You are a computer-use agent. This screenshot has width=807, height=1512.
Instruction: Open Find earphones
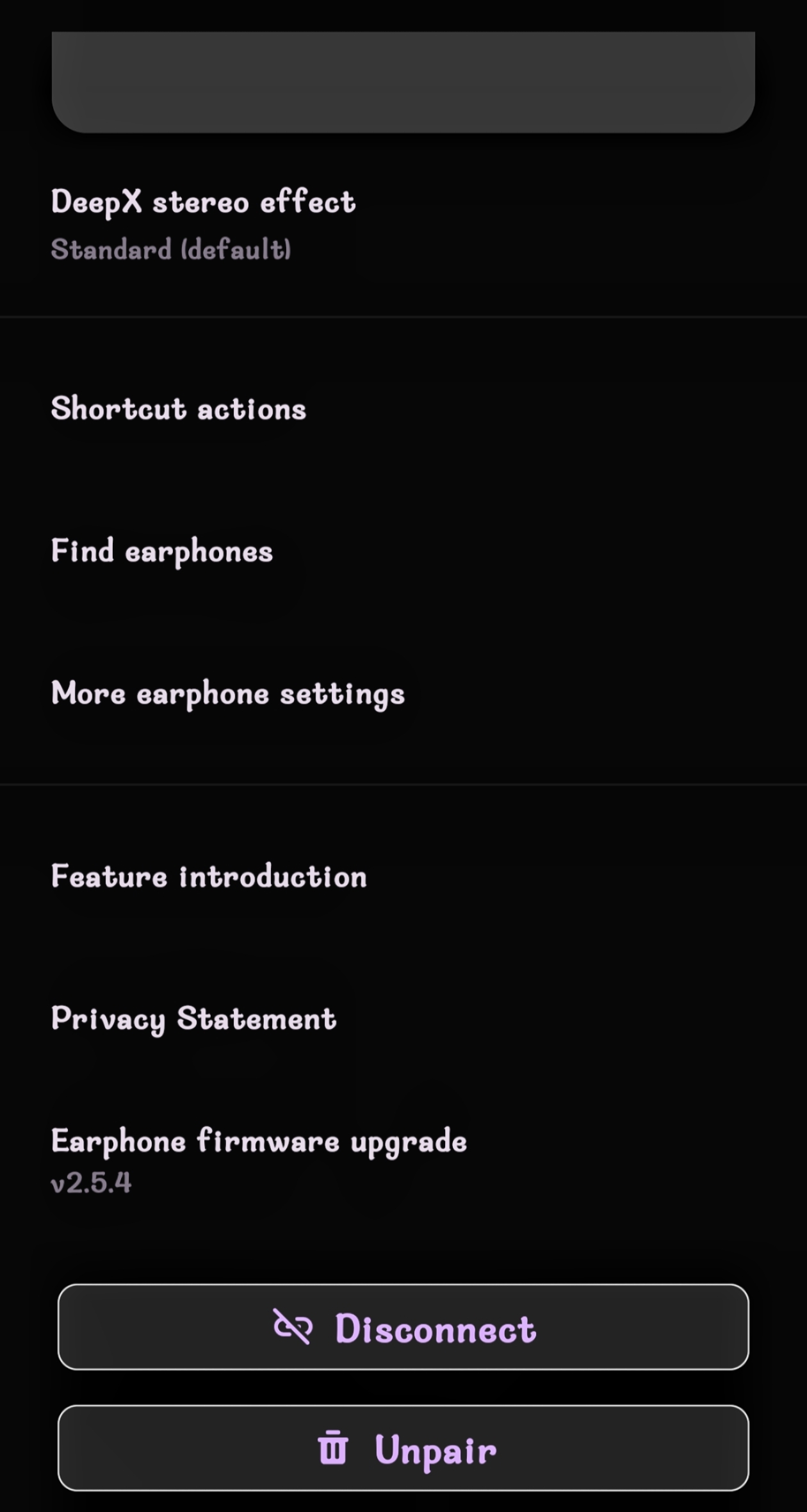point(163,552)
